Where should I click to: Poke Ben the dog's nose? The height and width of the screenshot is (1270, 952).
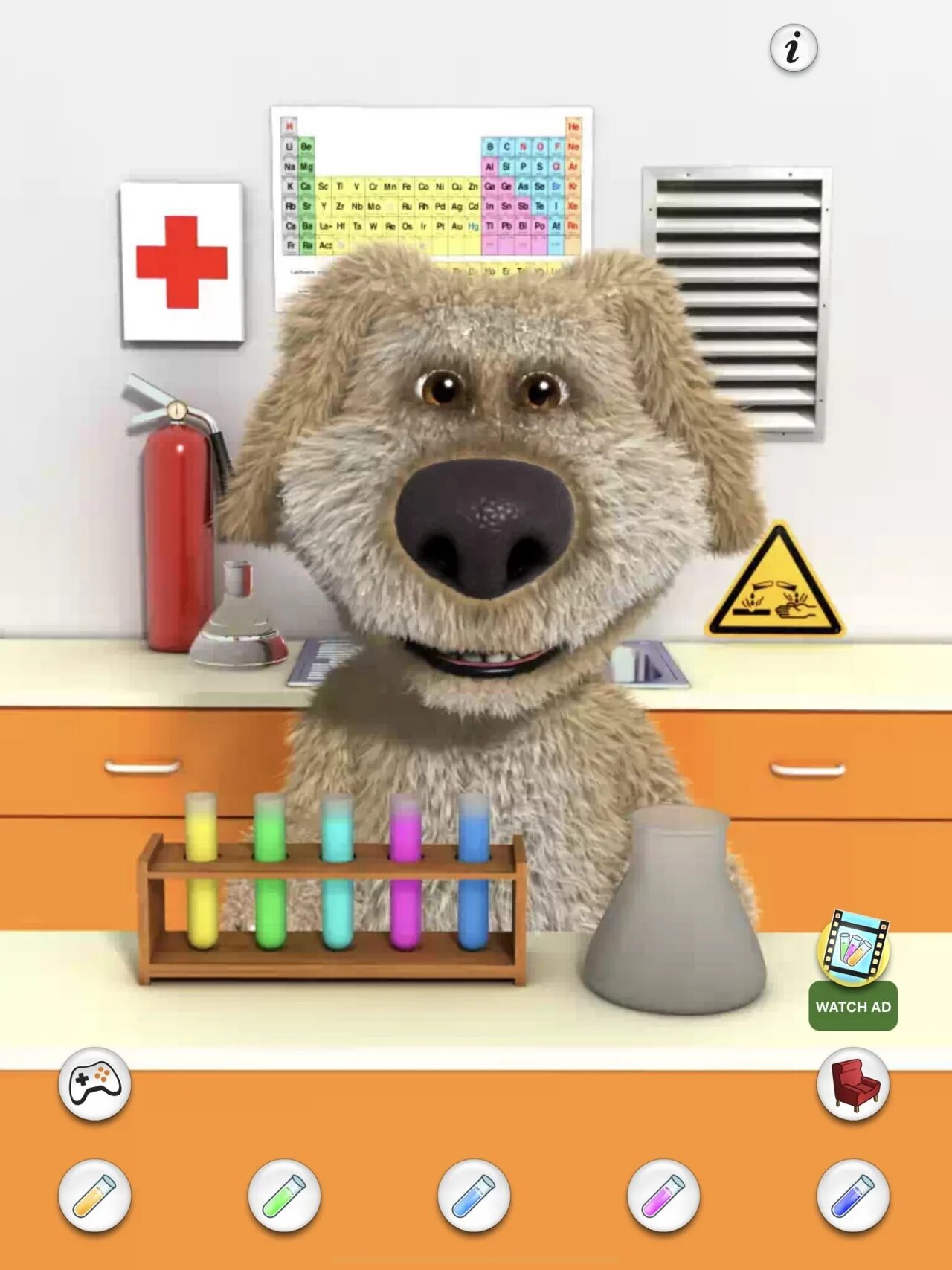485,526
